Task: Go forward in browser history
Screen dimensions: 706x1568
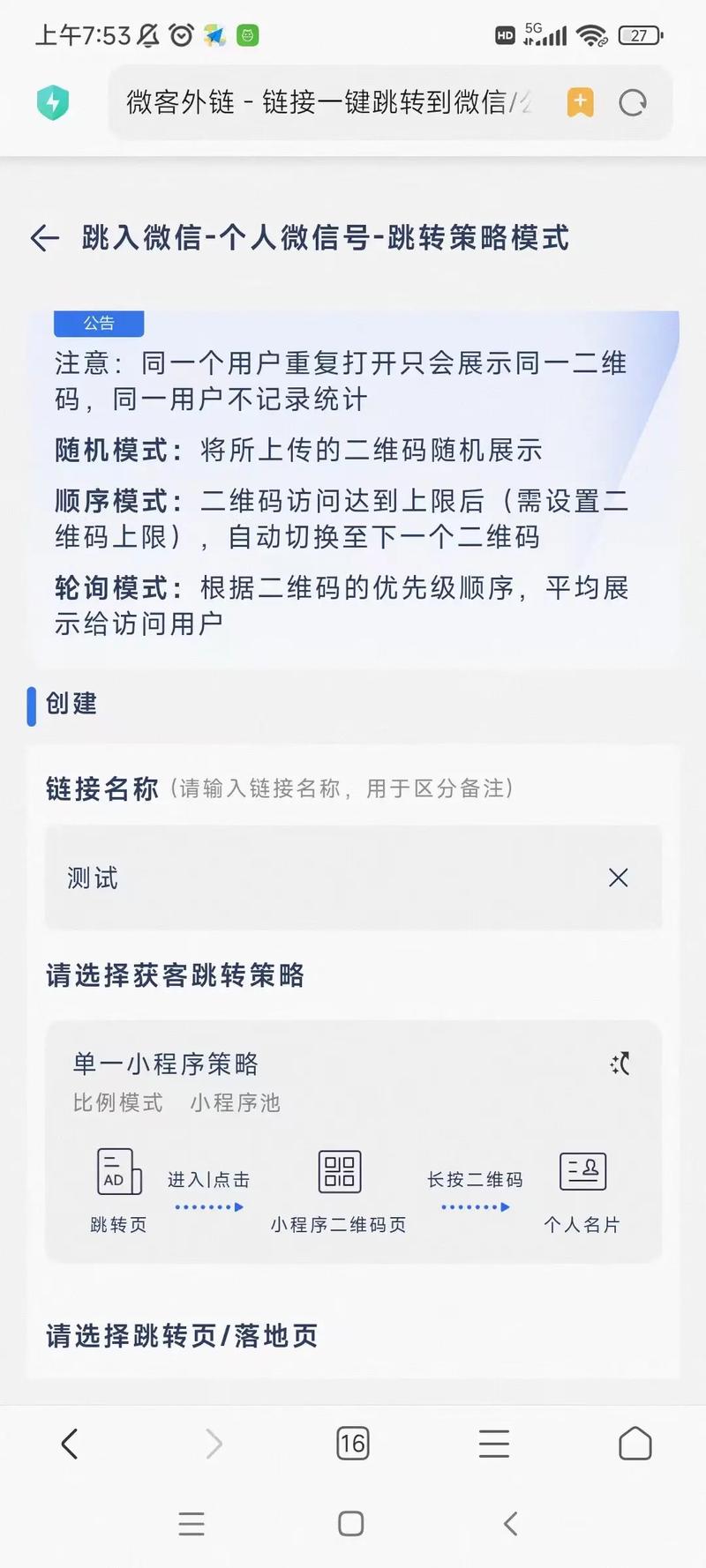Action: 213,1444
